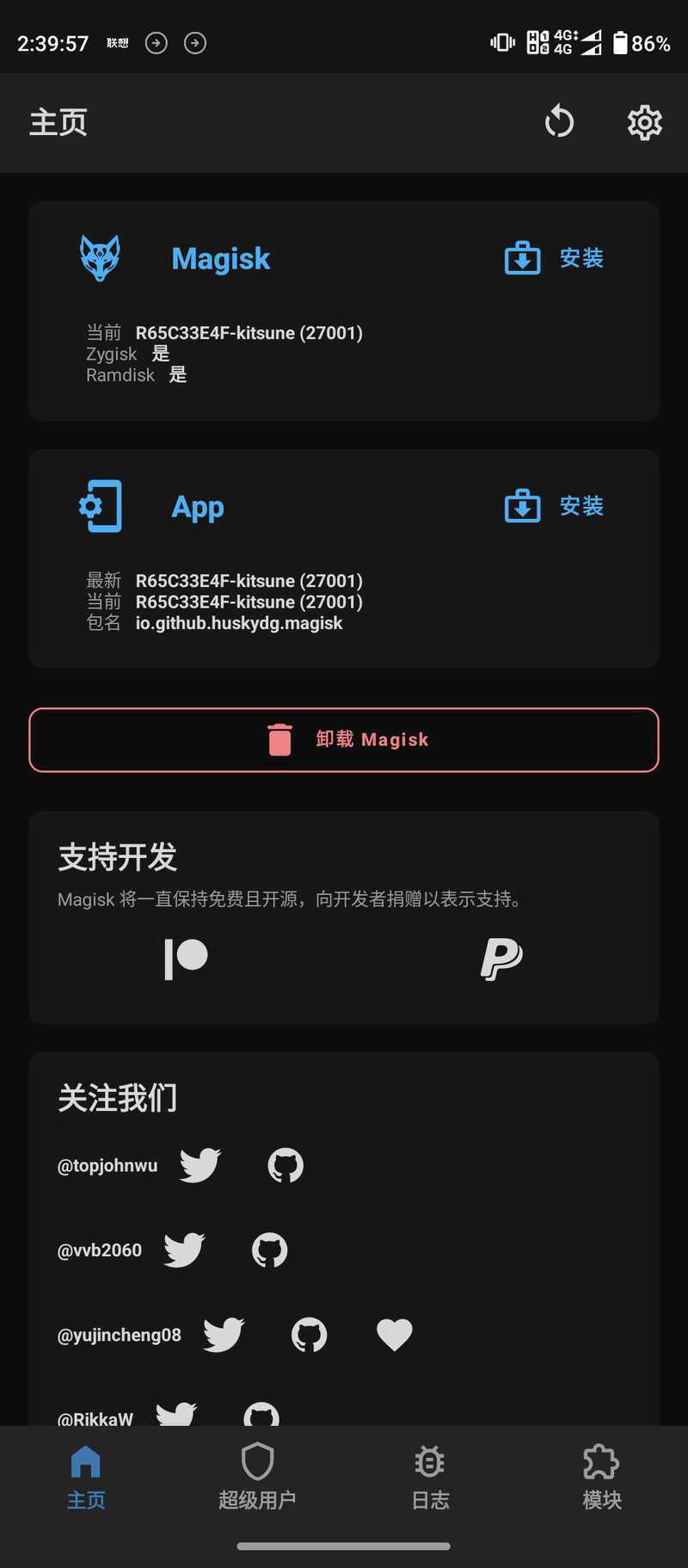Open @topjohnwu's Twitter profile
688x1568 pixels.
(200, 1165)
